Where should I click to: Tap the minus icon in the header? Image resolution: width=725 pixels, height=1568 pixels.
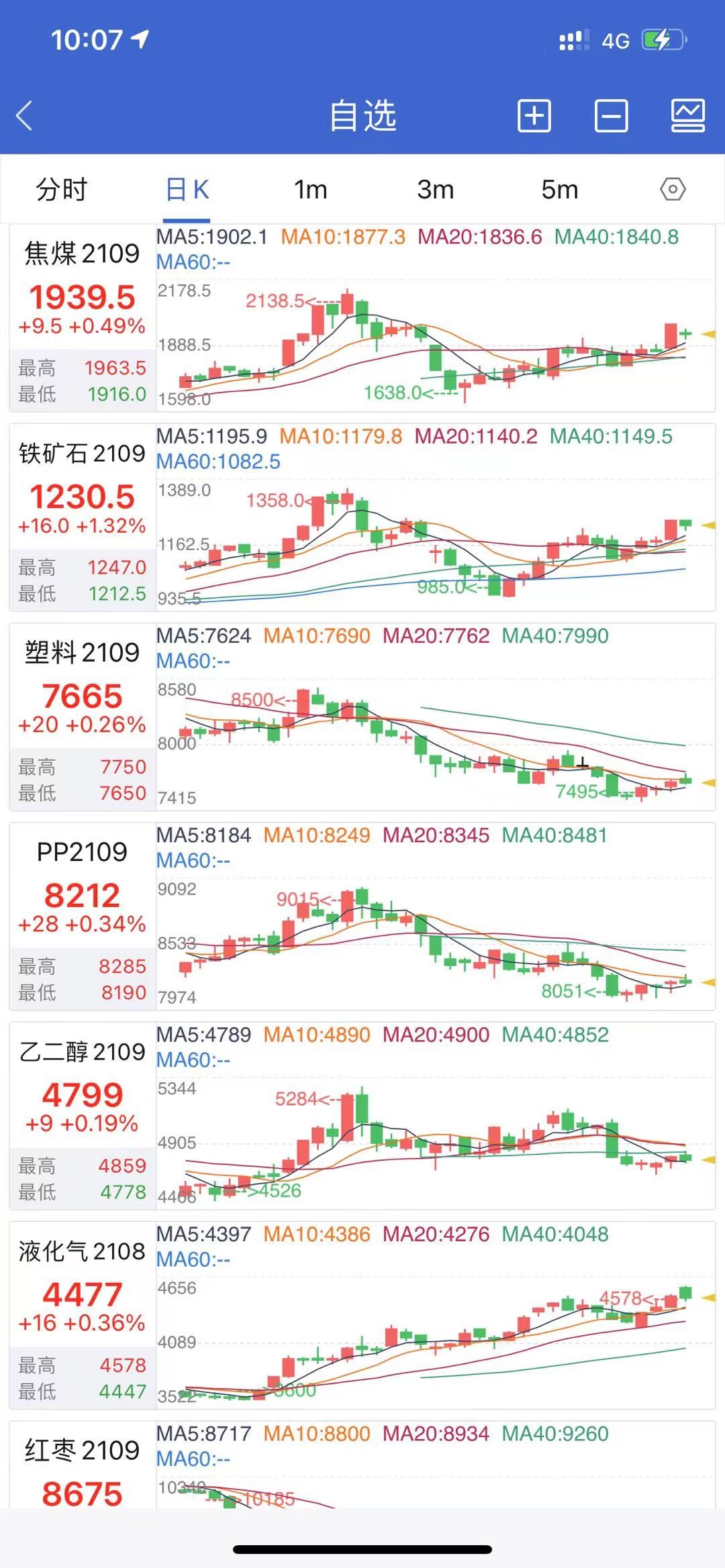tap(611, 116)
